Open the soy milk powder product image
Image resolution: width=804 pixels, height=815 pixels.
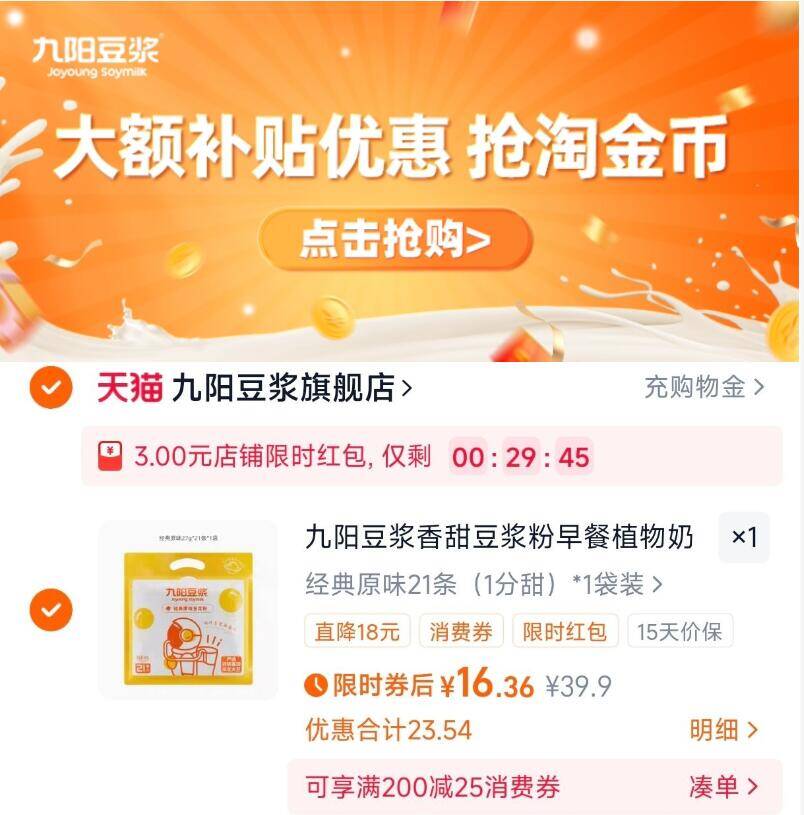point(188,610)
